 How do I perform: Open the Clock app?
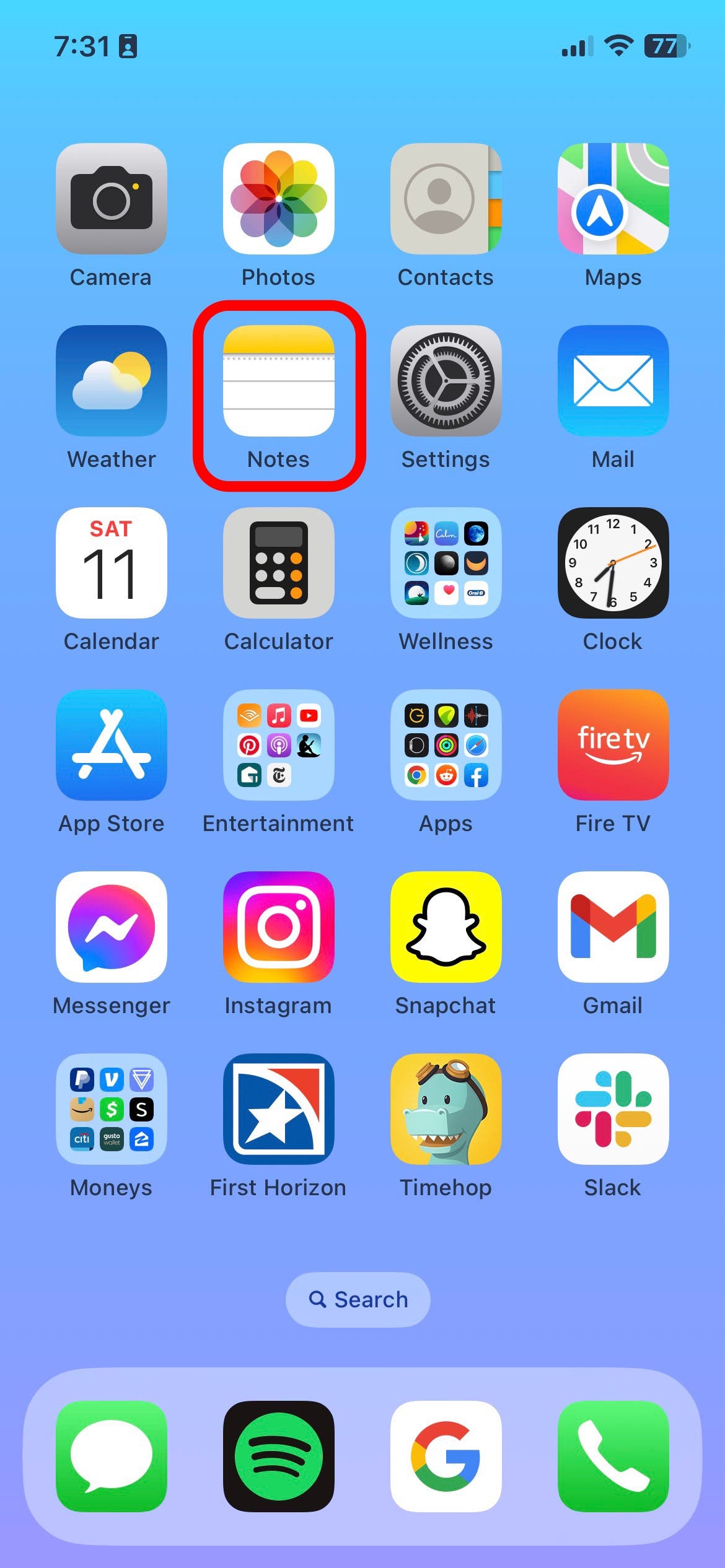tap(613, 563)
